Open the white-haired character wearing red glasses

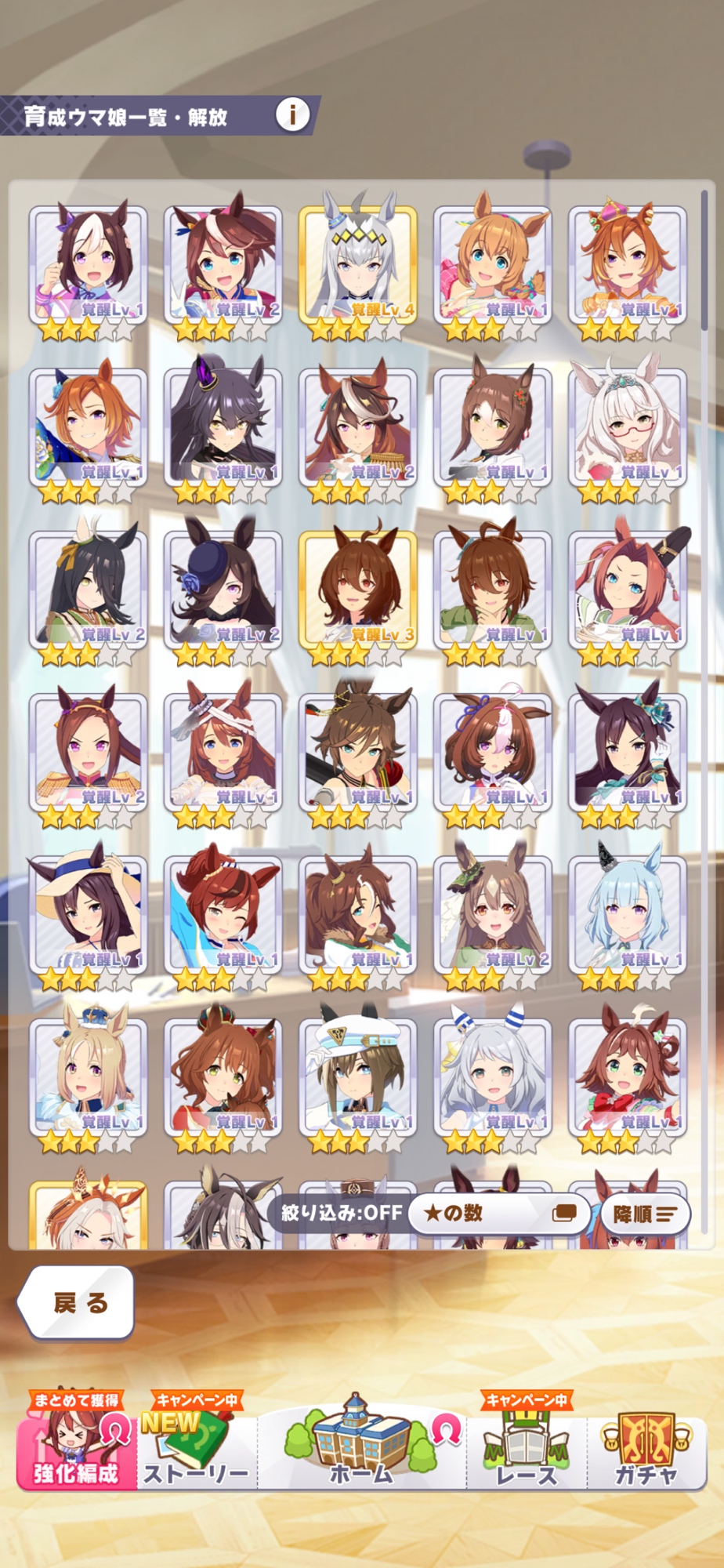pyautogui.click(x=628, y=428)
